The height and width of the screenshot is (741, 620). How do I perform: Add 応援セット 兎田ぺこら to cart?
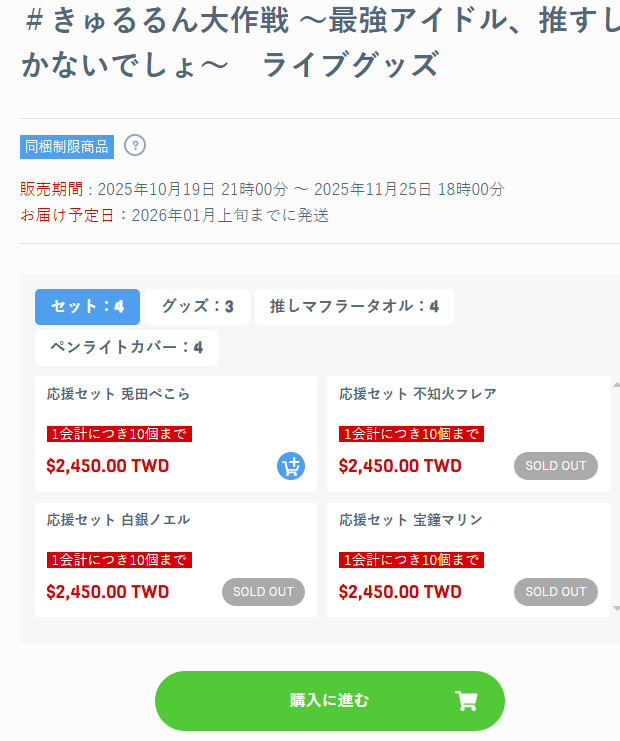click(x=291, y=466)
